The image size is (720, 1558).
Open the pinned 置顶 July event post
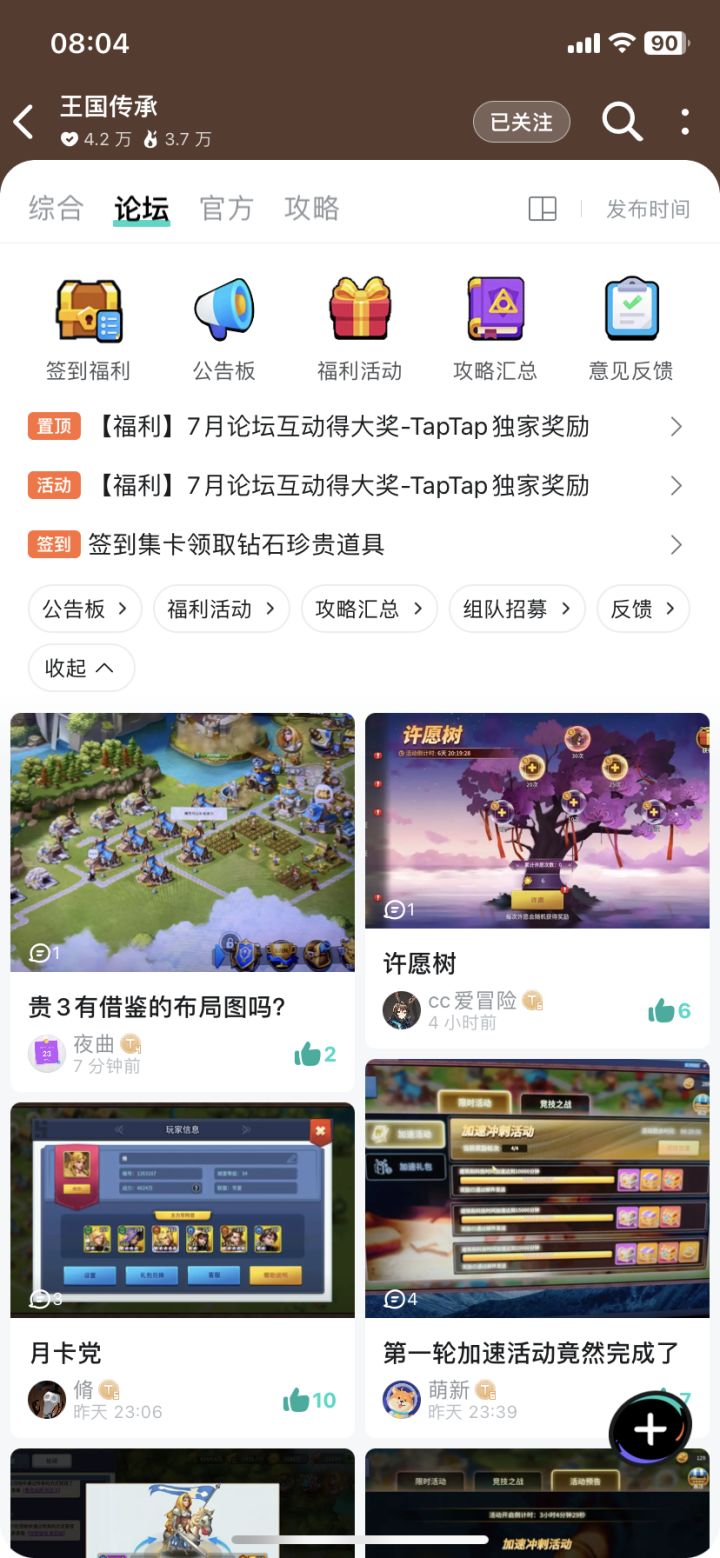point(360,426)
